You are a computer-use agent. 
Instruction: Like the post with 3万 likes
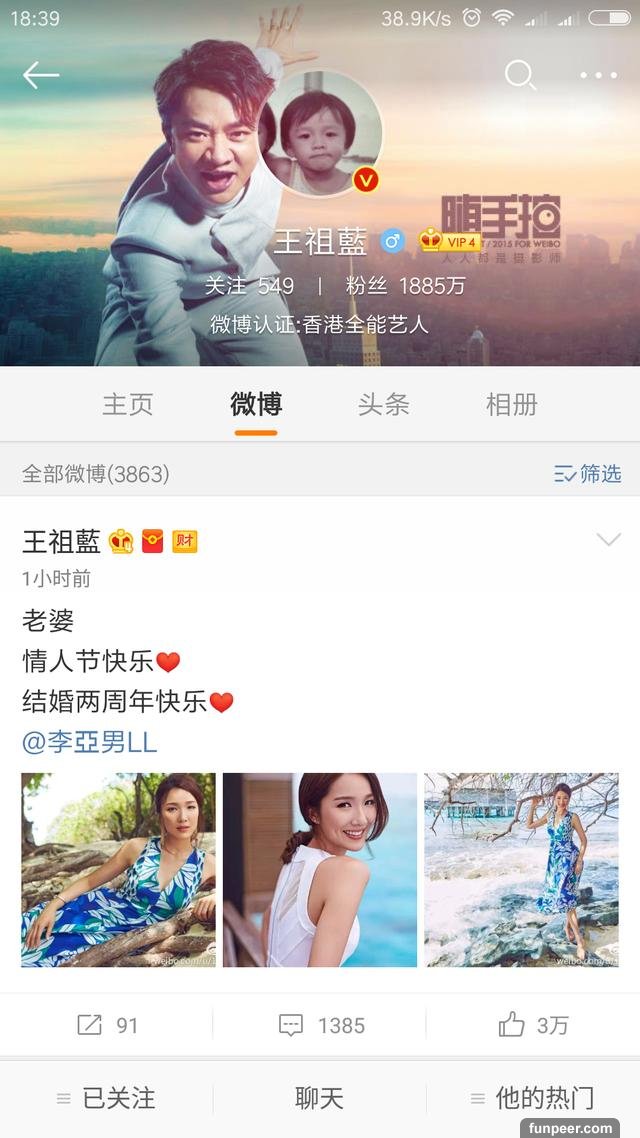(533, 1025)
